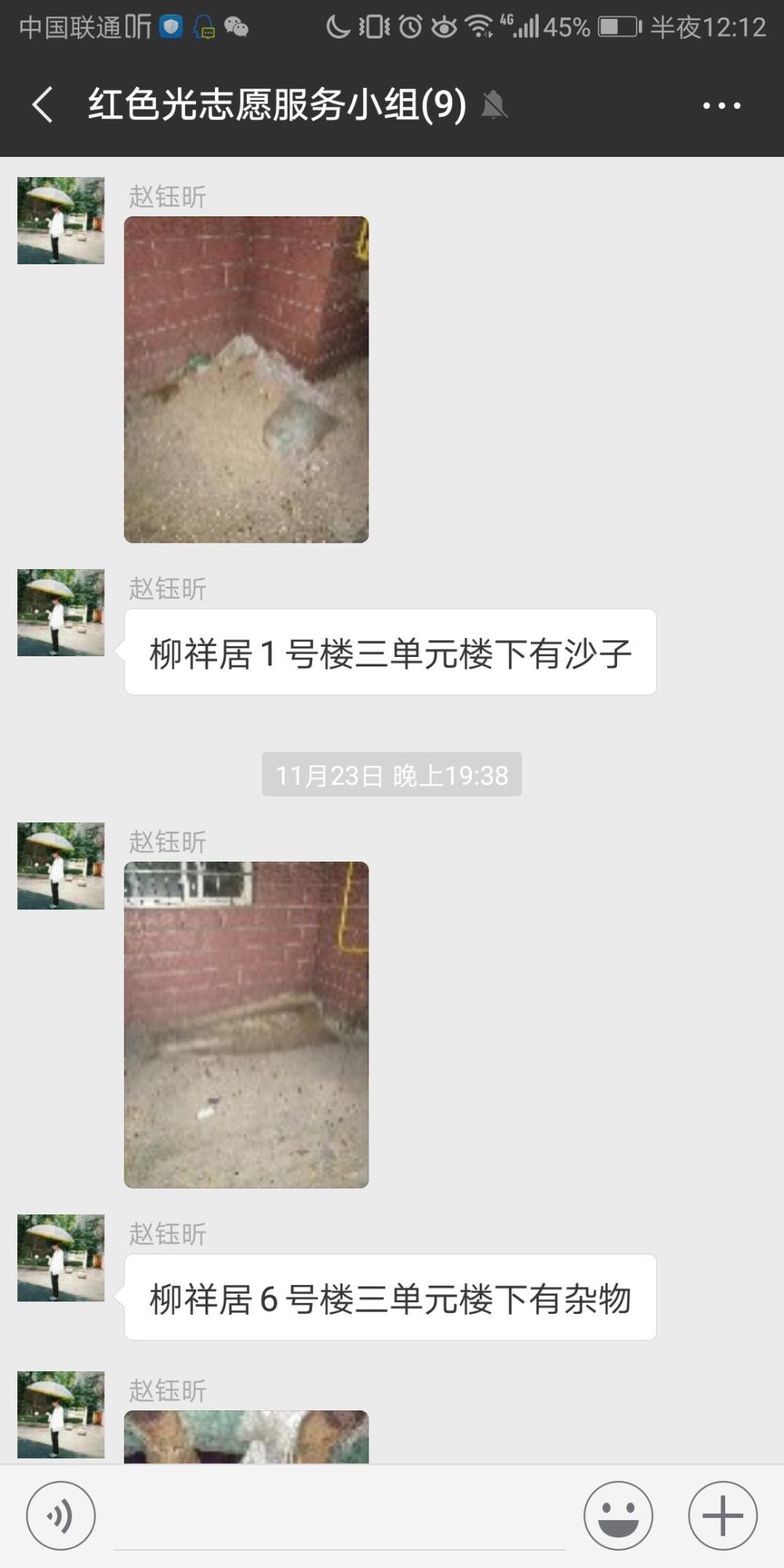The height and width of the screenshot is (1568, 784).
Task: Open the emoji sticker panel
Action: pos(618,1515)
